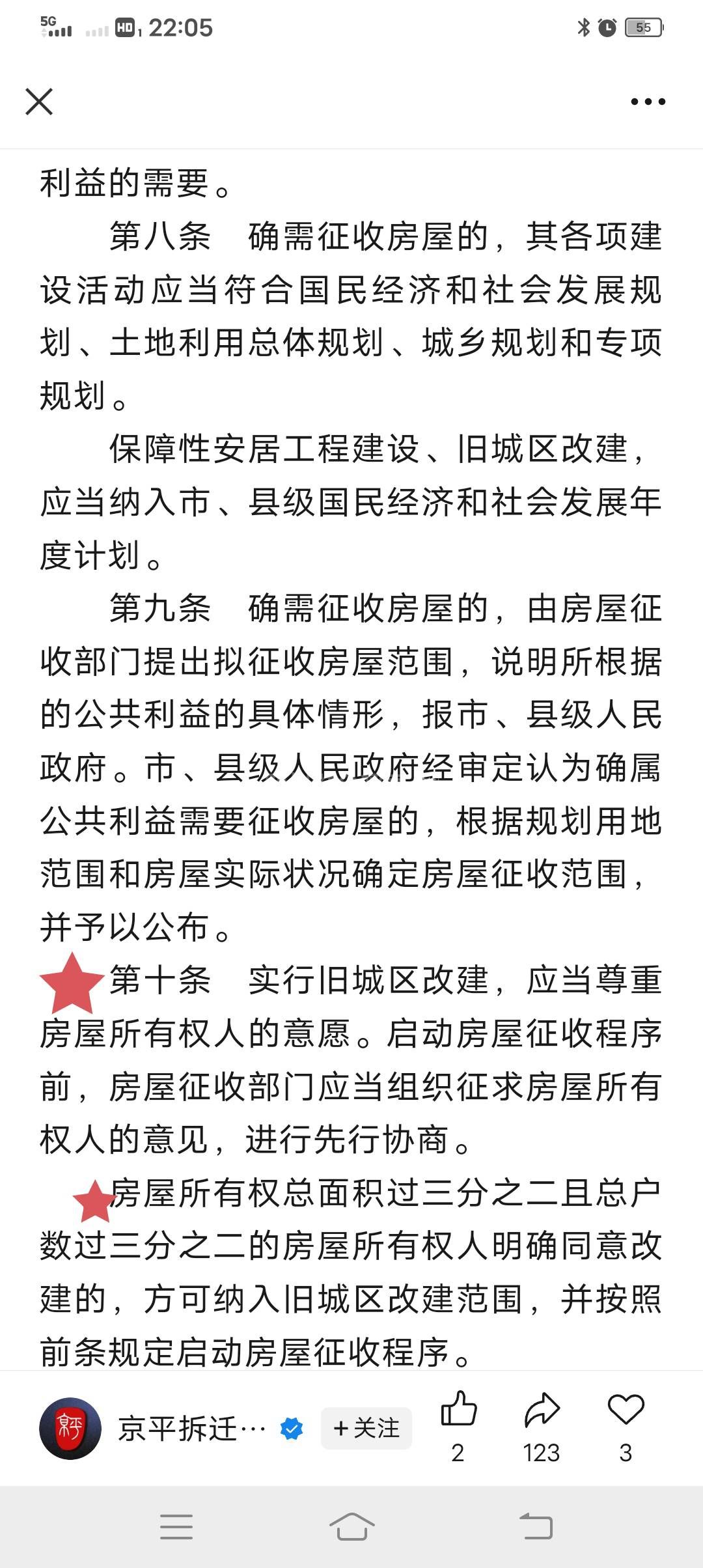Open the 京平拆迁 author profile
Viewport: 703px width, 1568px height.
pos(71,1429)
